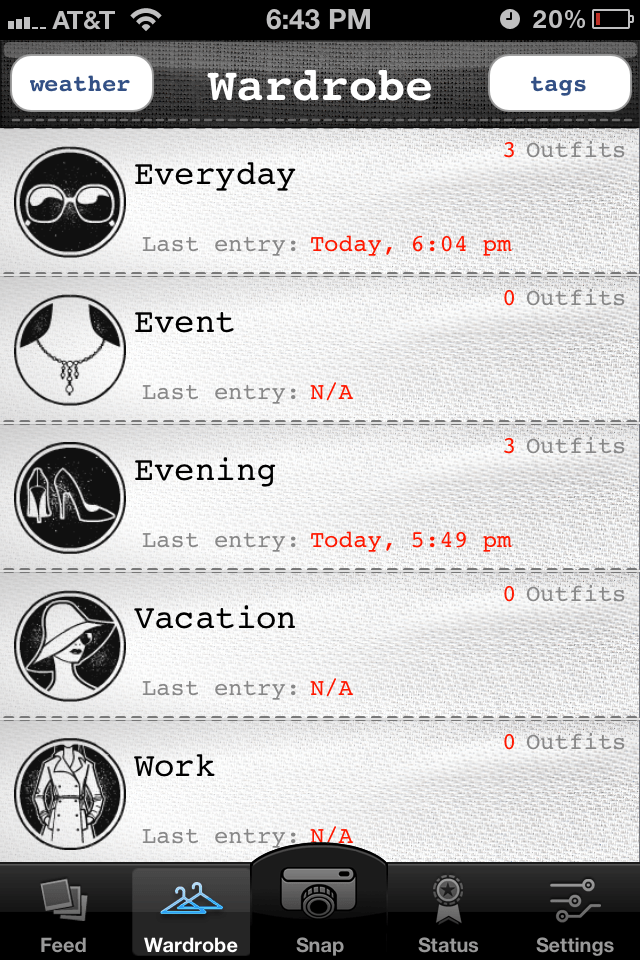Open the Everyday wardrobe category
Viewport: 640px width, 960px height.
point(320,202)
